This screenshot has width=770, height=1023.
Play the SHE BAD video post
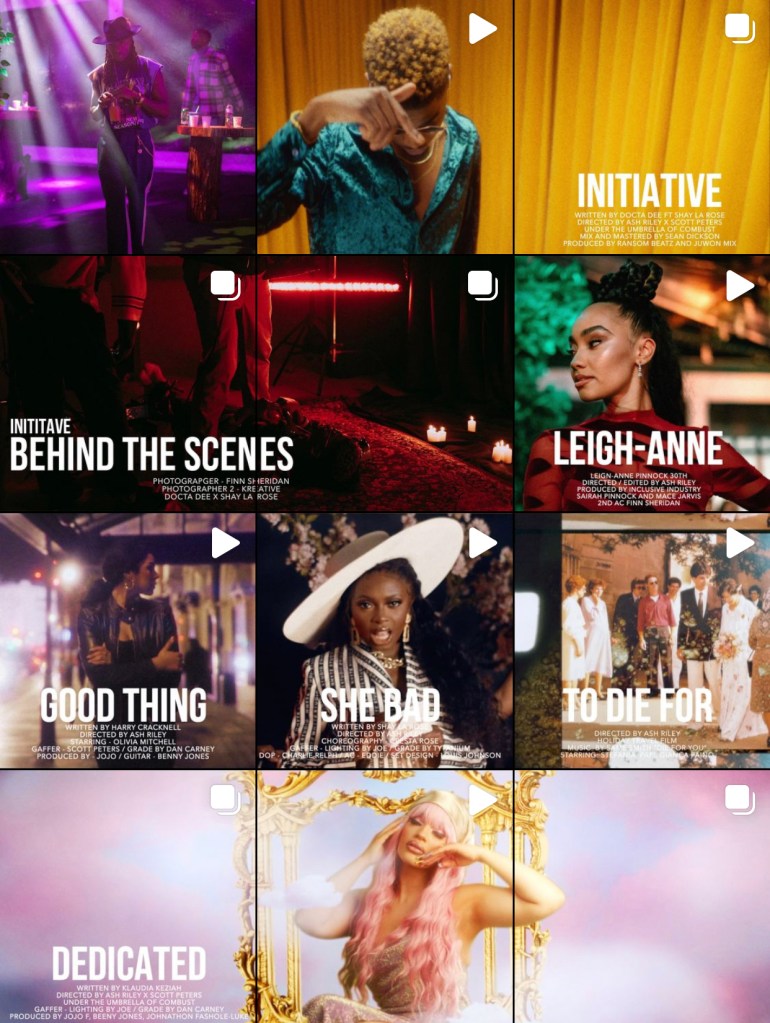tap(385, 641)
